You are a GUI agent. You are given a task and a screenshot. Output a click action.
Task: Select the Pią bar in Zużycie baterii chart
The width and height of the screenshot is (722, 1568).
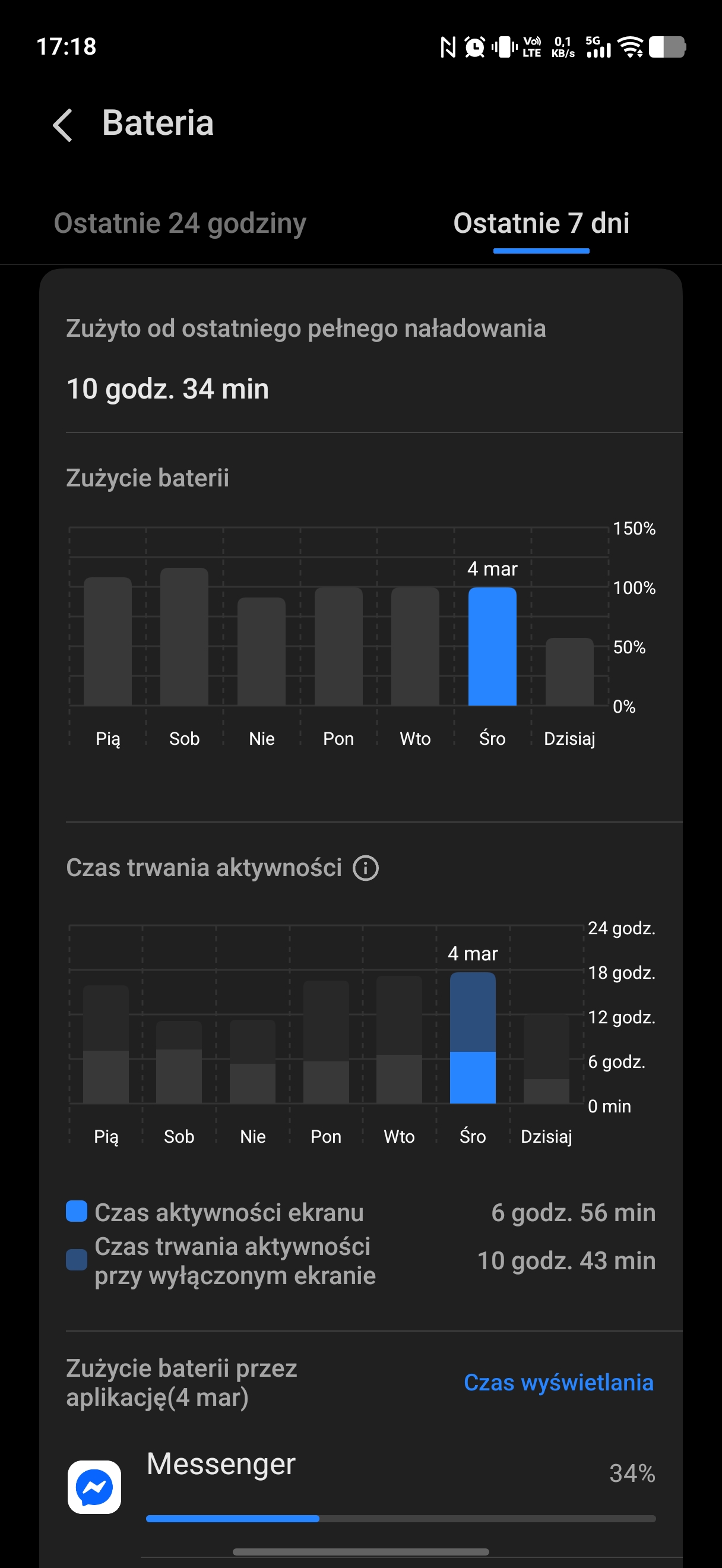tap(107, 642)
